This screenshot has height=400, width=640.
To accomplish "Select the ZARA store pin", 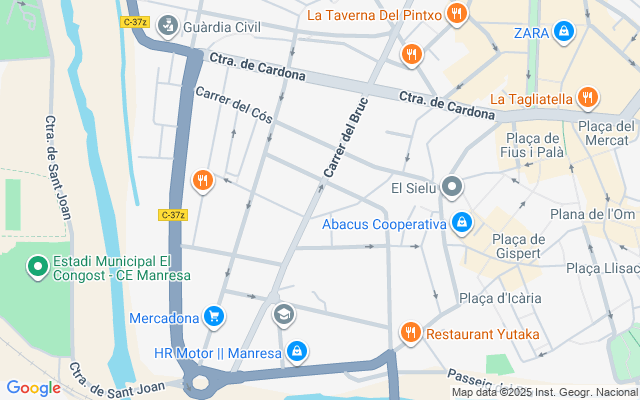I will tap(565, 32).
